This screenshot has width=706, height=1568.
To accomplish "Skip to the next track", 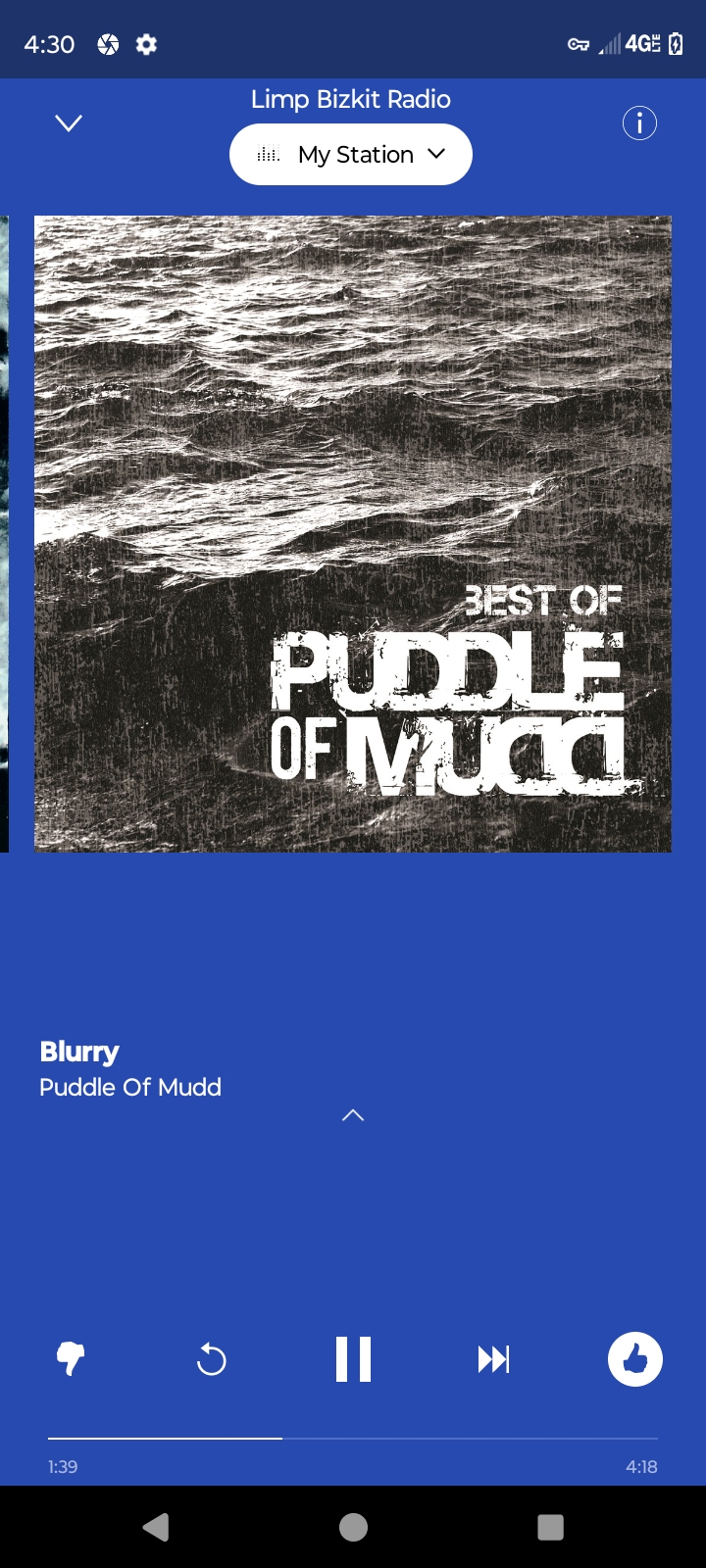I will point(493,1359).
